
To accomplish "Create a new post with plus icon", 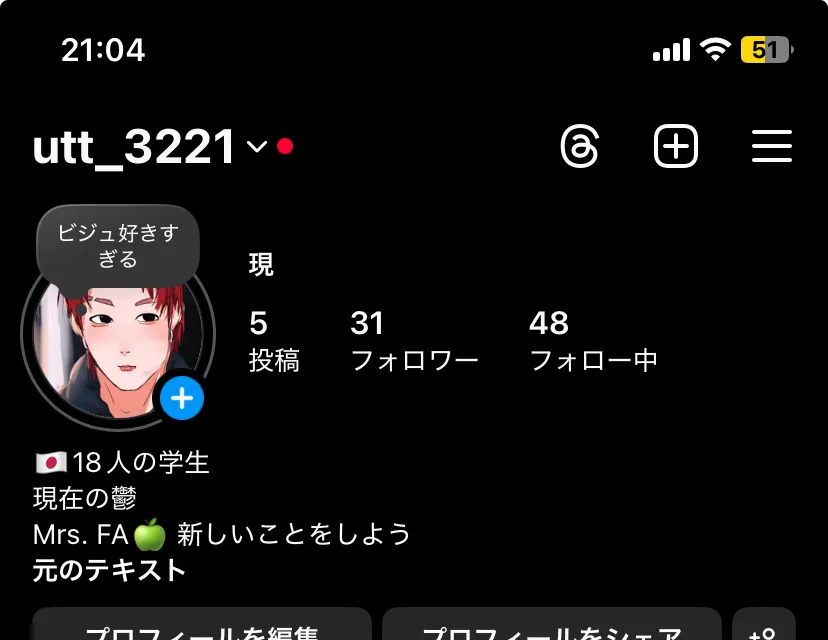I will (676, 147).
